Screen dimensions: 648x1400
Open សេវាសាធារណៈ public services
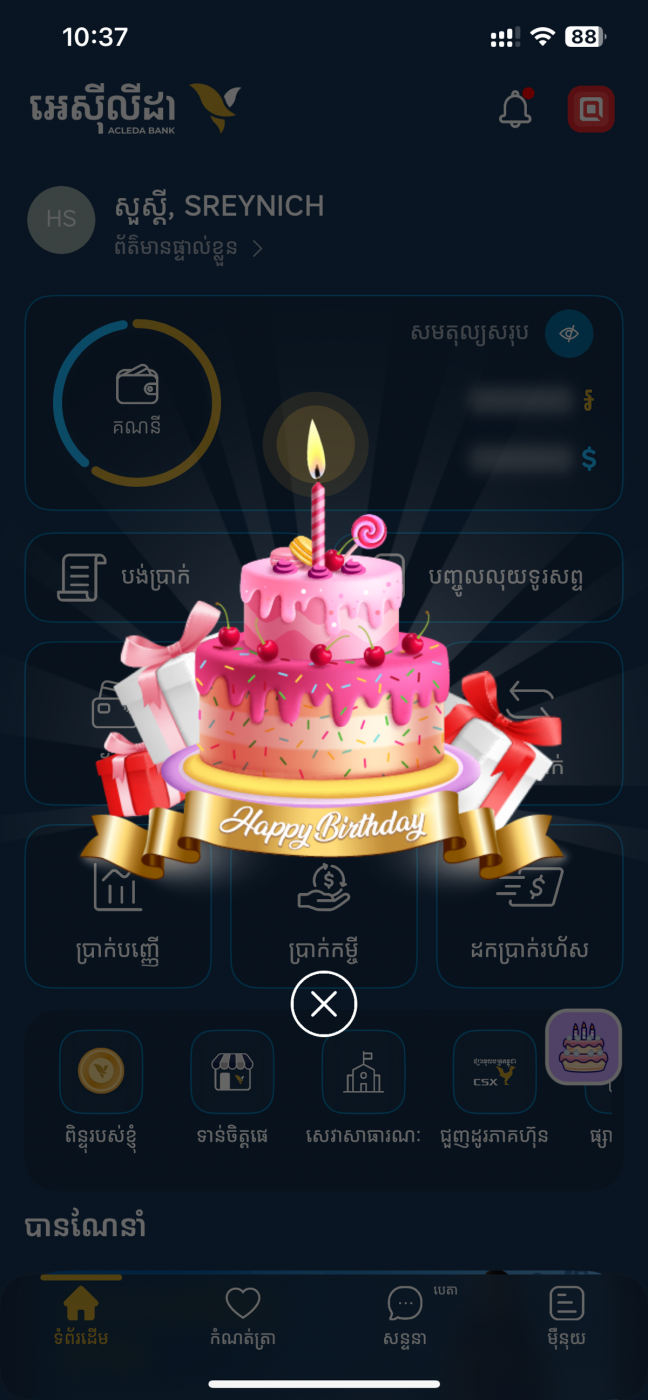[363, 1090]
